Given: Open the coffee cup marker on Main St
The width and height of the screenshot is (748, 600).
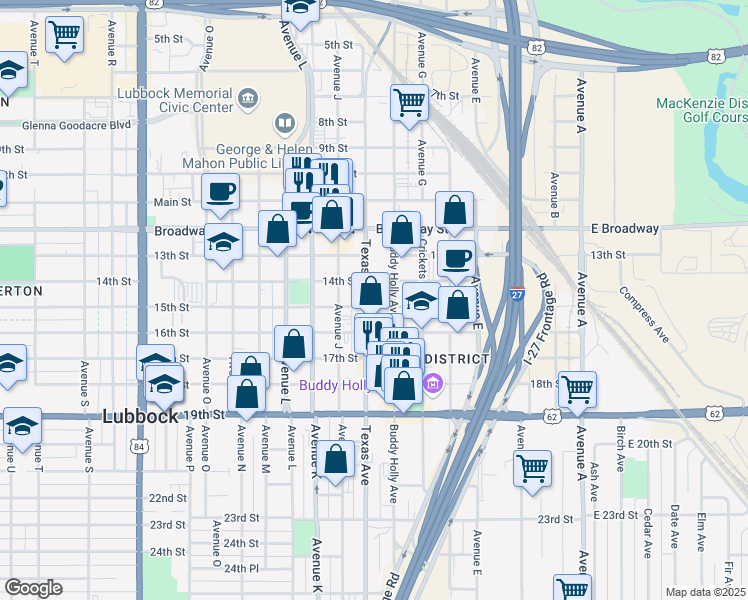Looking at the screenshot, I should (x=220, y=191).
